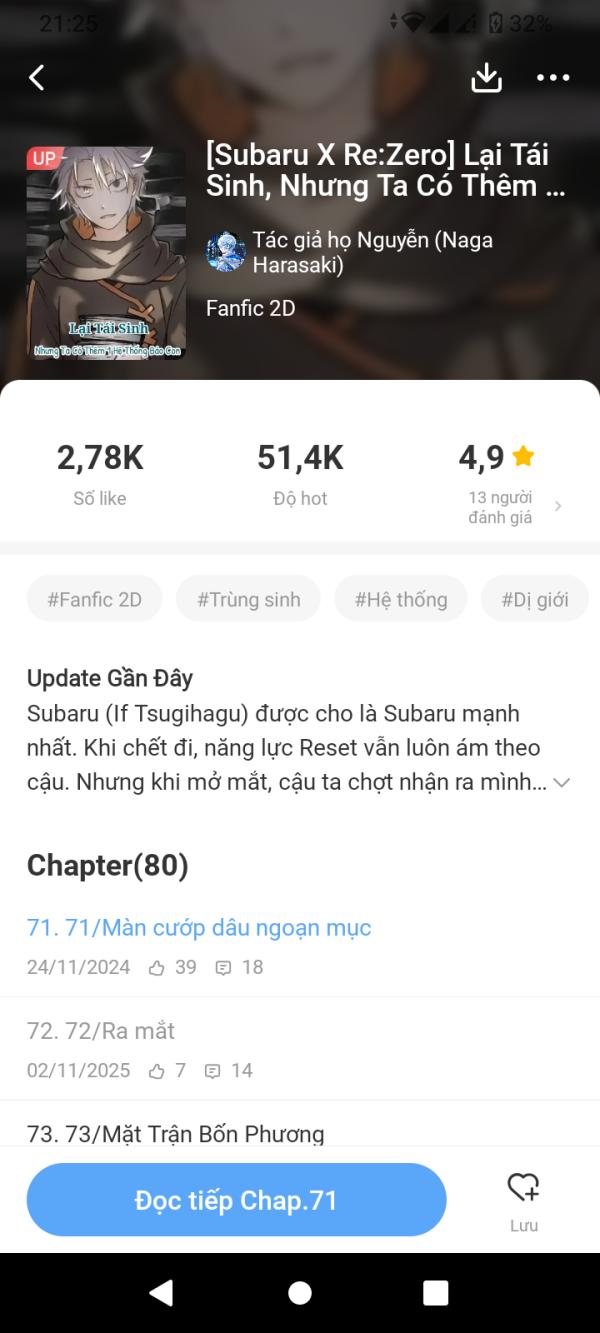Screen dimensions: 600x1333
Task: Expand the story description
Action: [561, 783]
